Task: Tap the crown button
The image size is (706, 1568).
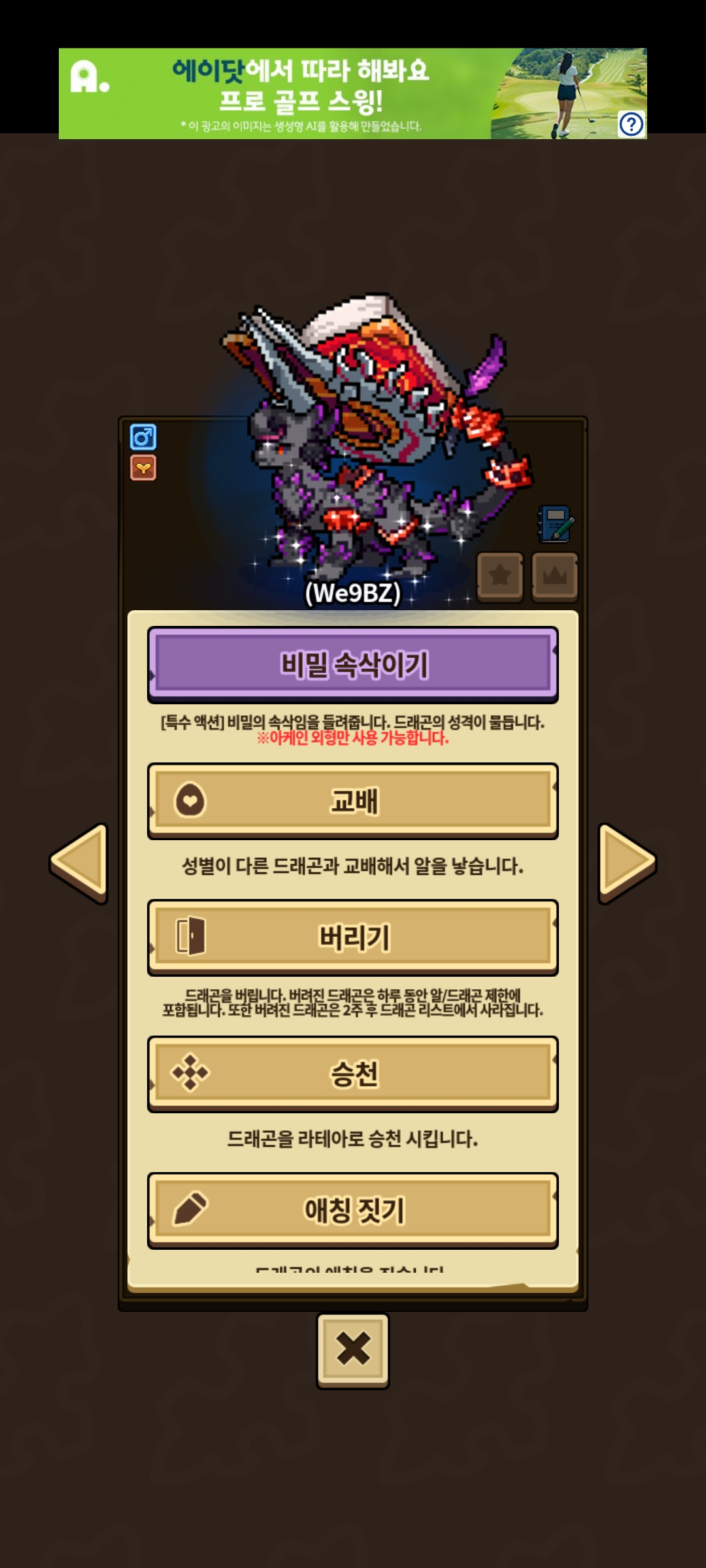Action: pyautogui.click(x=555, y=576)
